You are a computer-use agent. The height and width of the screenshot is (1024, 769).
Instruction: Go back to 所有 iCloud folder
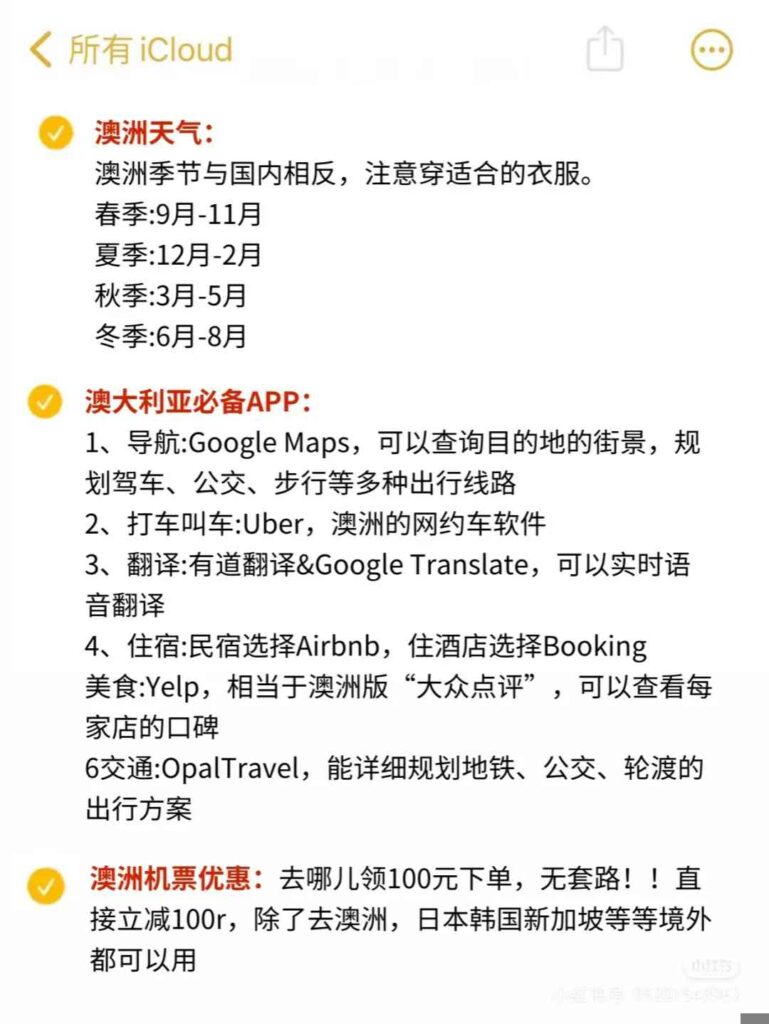pos(130,49)
